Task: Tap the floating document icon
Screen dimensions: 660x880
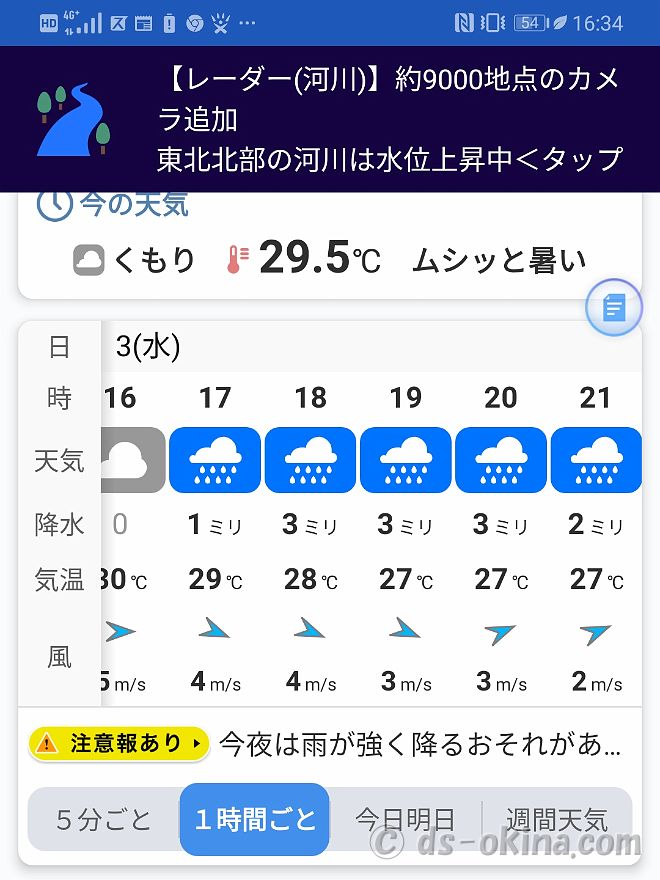Action: [613, 308]
